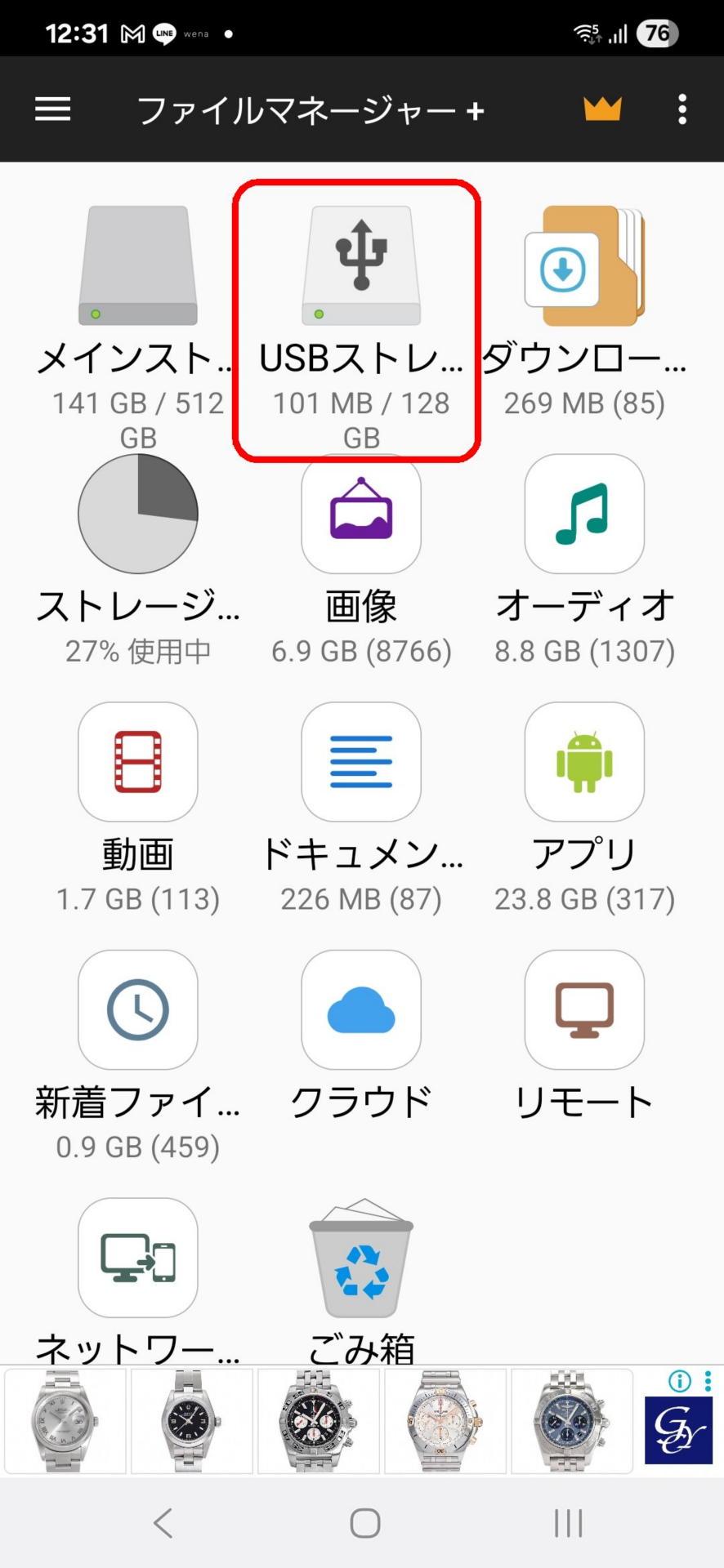The height and width of the screenshot is (1568, 724).
Task: Open クラウド cloud storage
Action: (x=360, y=1010)
